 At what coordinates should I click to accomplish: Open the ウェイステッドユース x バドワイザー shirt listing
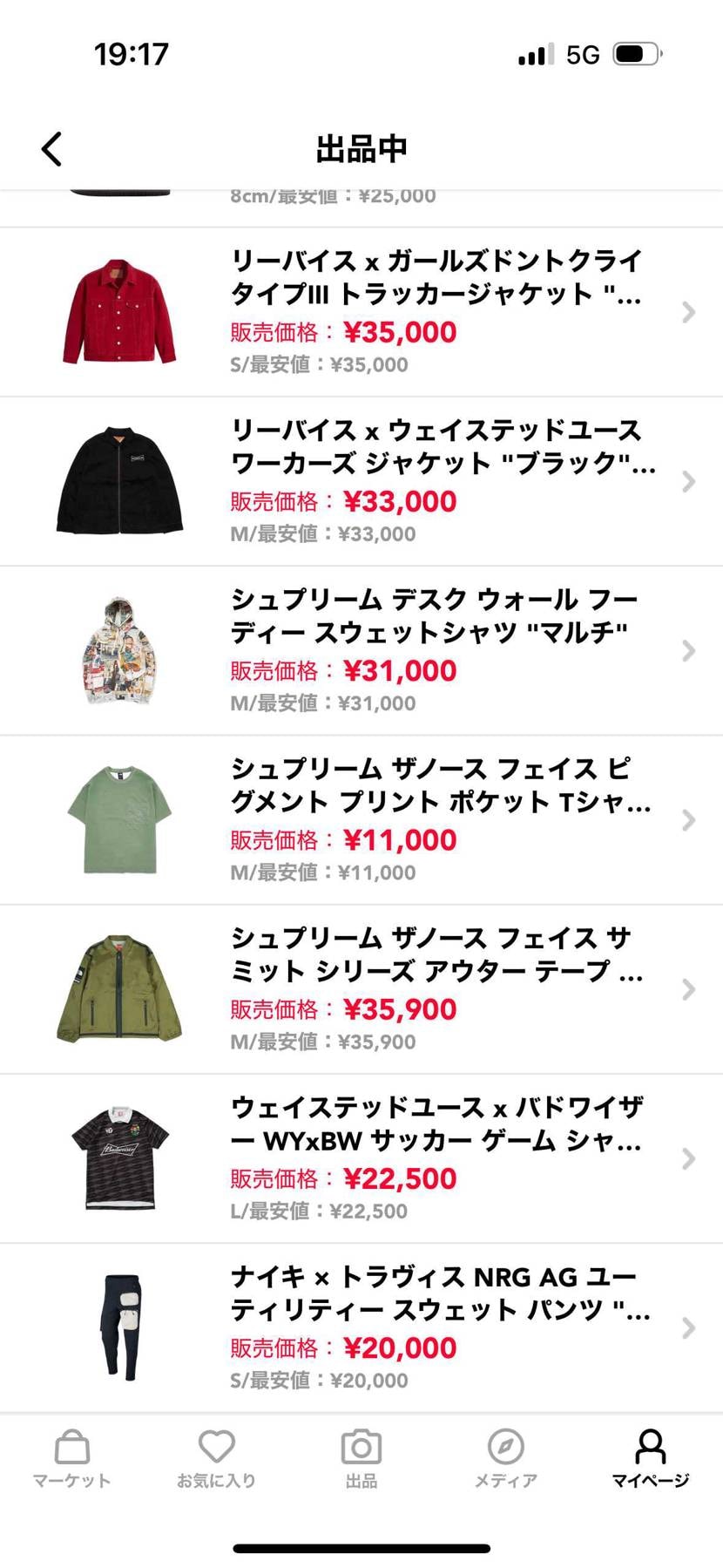(689, 1159)
